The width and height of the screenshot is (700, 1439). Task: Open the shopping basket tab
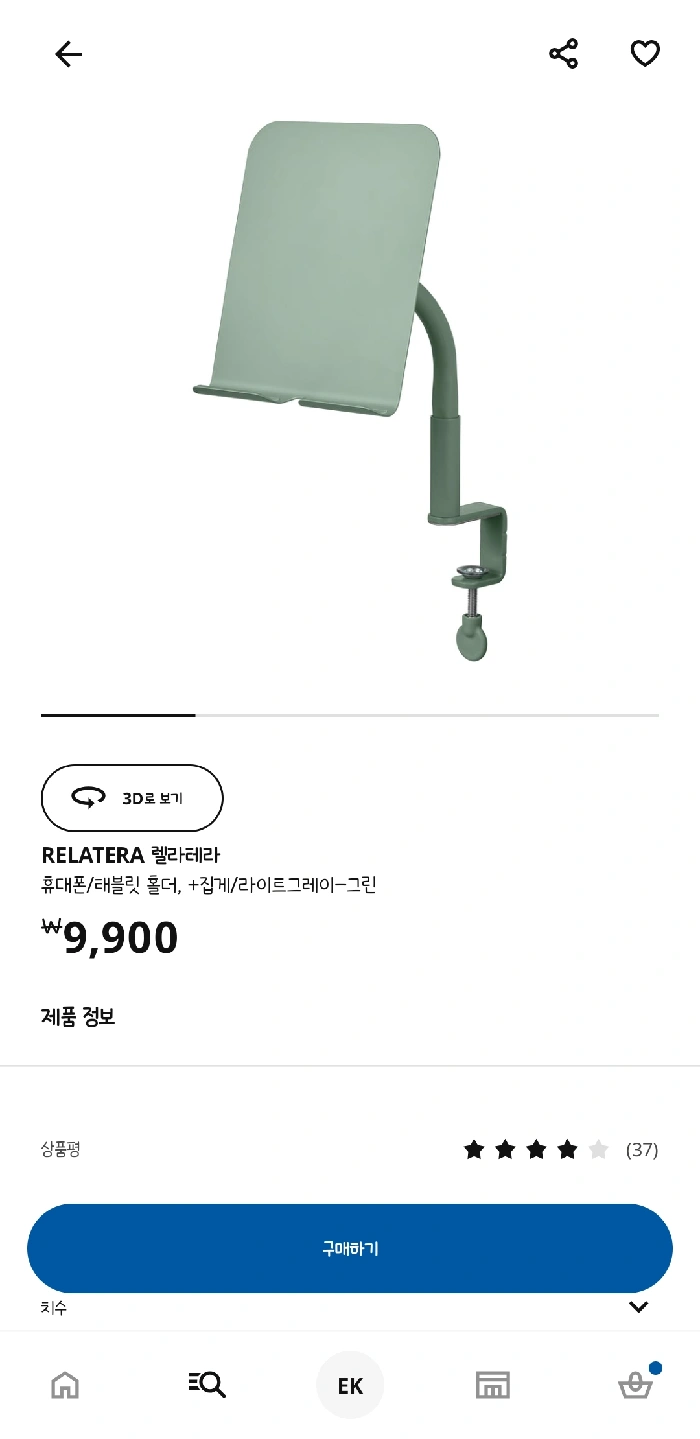pyautogui.click(x=635, y=1385)
